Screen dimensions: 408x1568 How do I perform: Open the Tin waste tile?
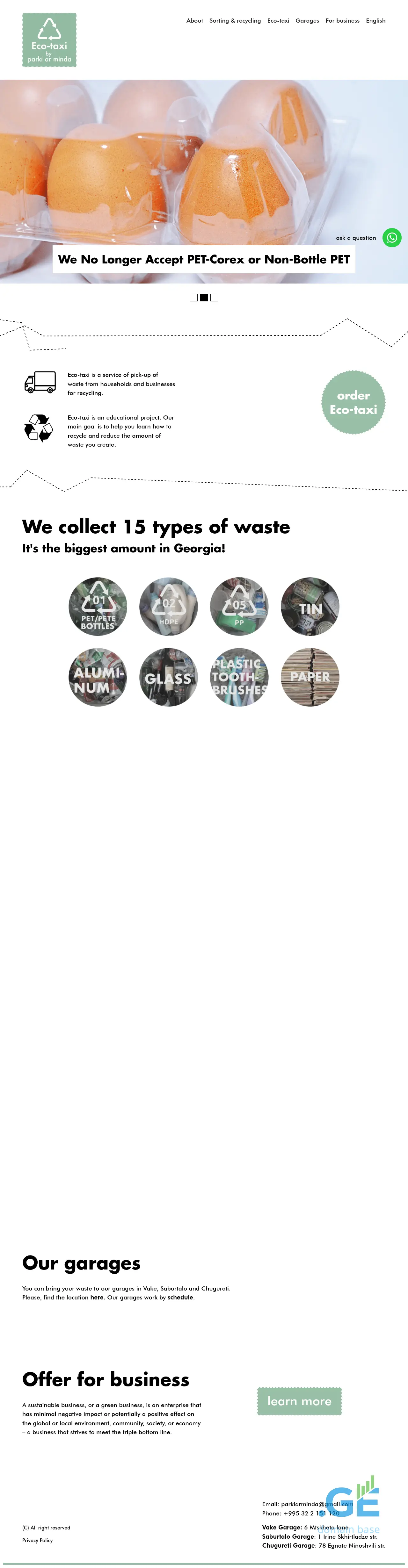click(310, 607)
